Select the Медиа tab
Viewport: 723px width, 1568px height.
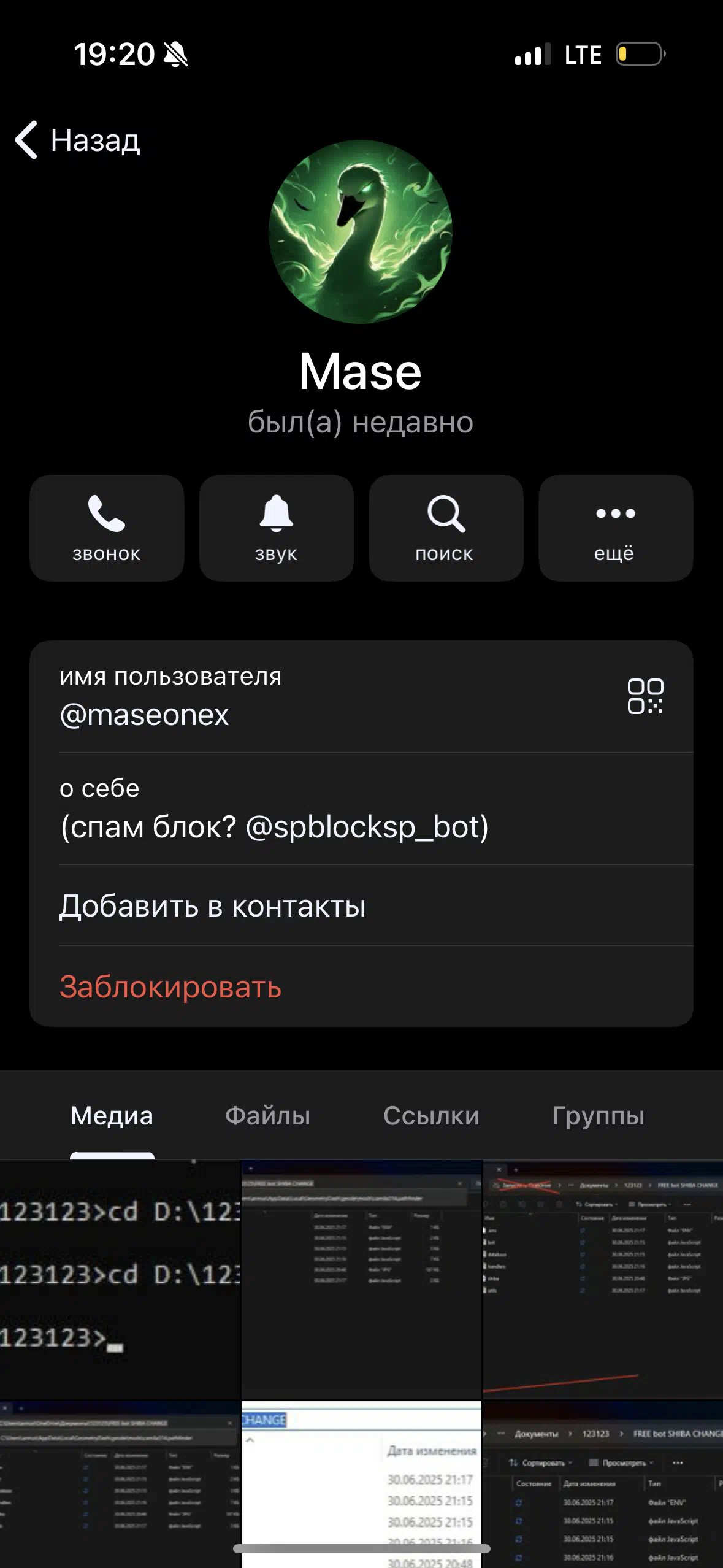(x=112, y=1116)
